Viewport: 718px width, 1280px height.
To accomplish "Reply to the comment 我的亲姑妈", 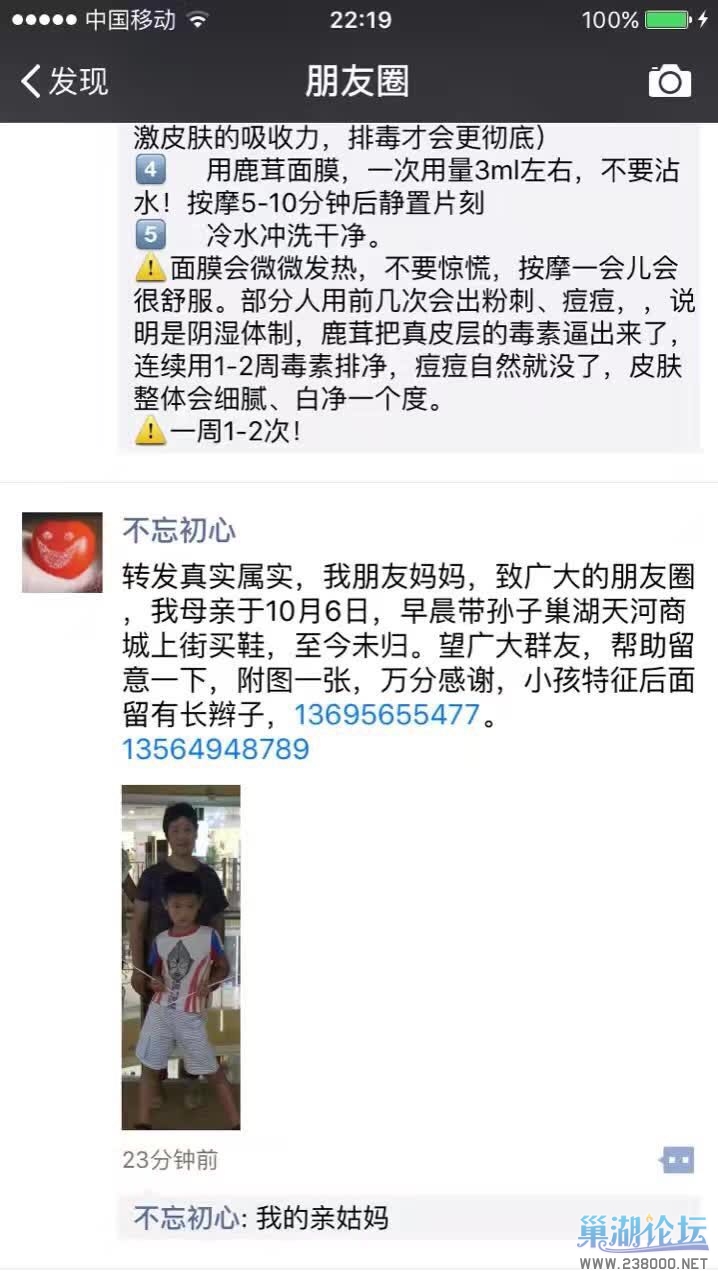I will [320, 1218].
